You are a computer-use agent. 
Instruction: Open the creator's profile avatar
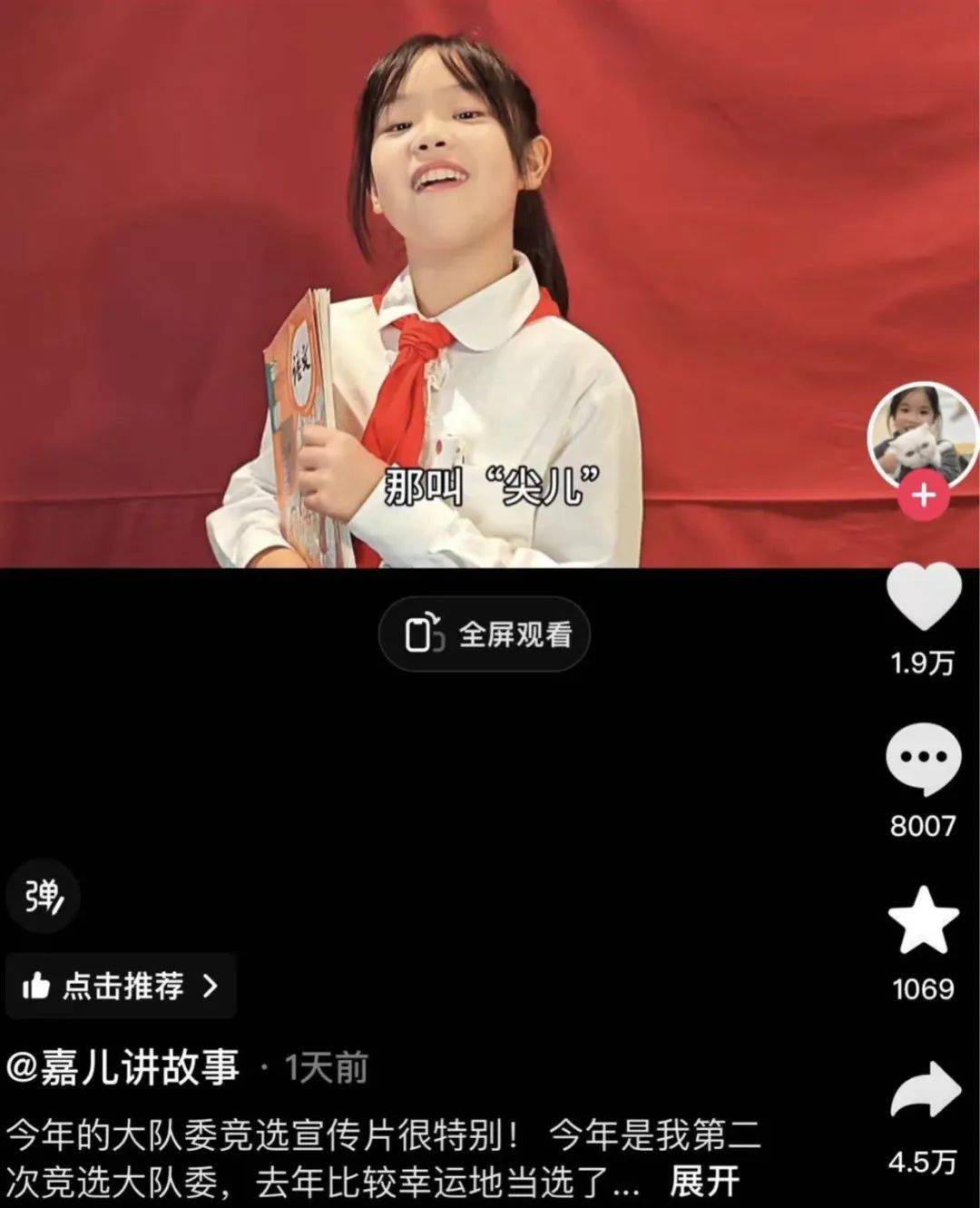[x=921, y=433]
